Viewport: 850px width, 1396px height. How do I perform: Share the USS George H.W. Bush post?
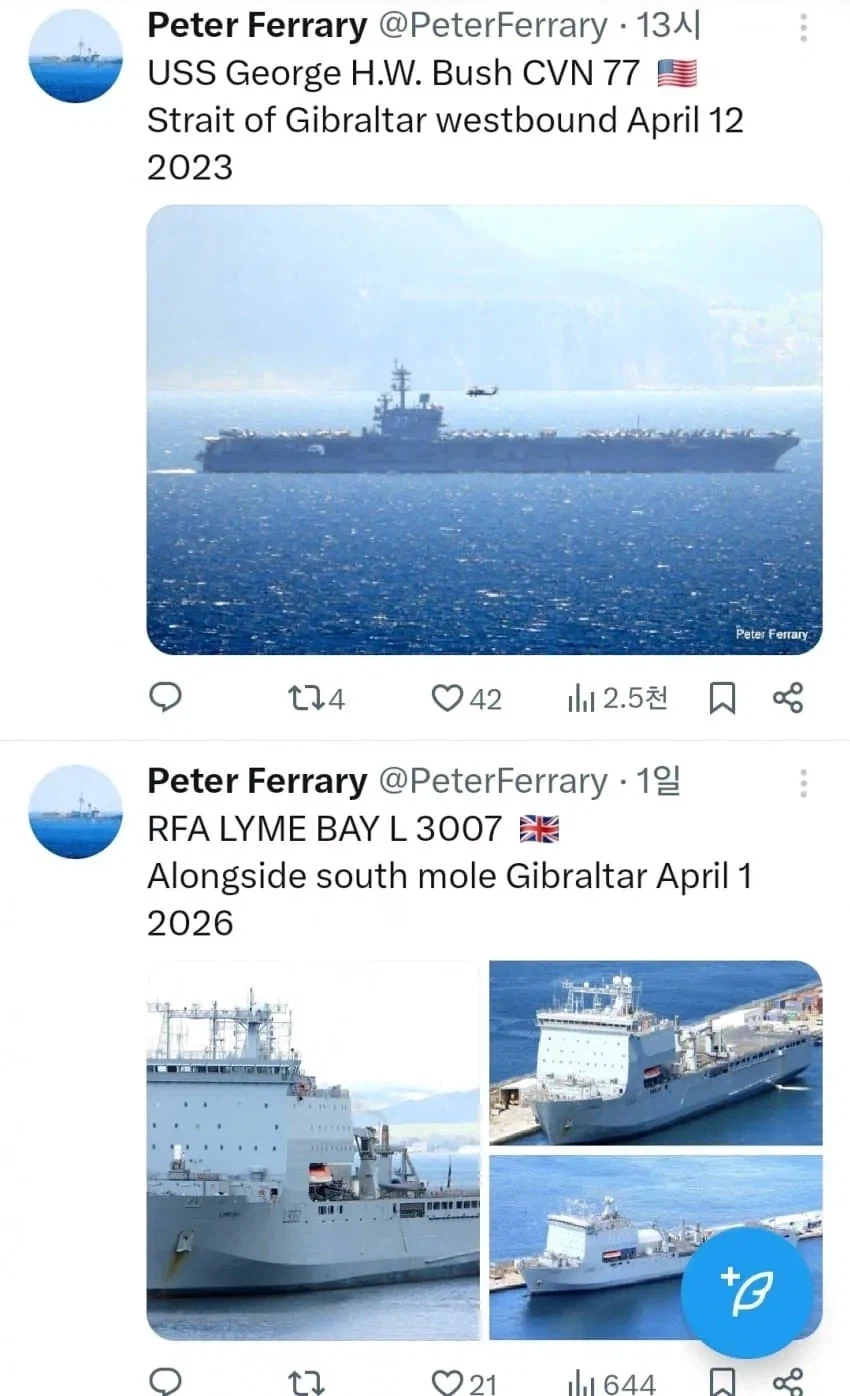click(788, 698)
